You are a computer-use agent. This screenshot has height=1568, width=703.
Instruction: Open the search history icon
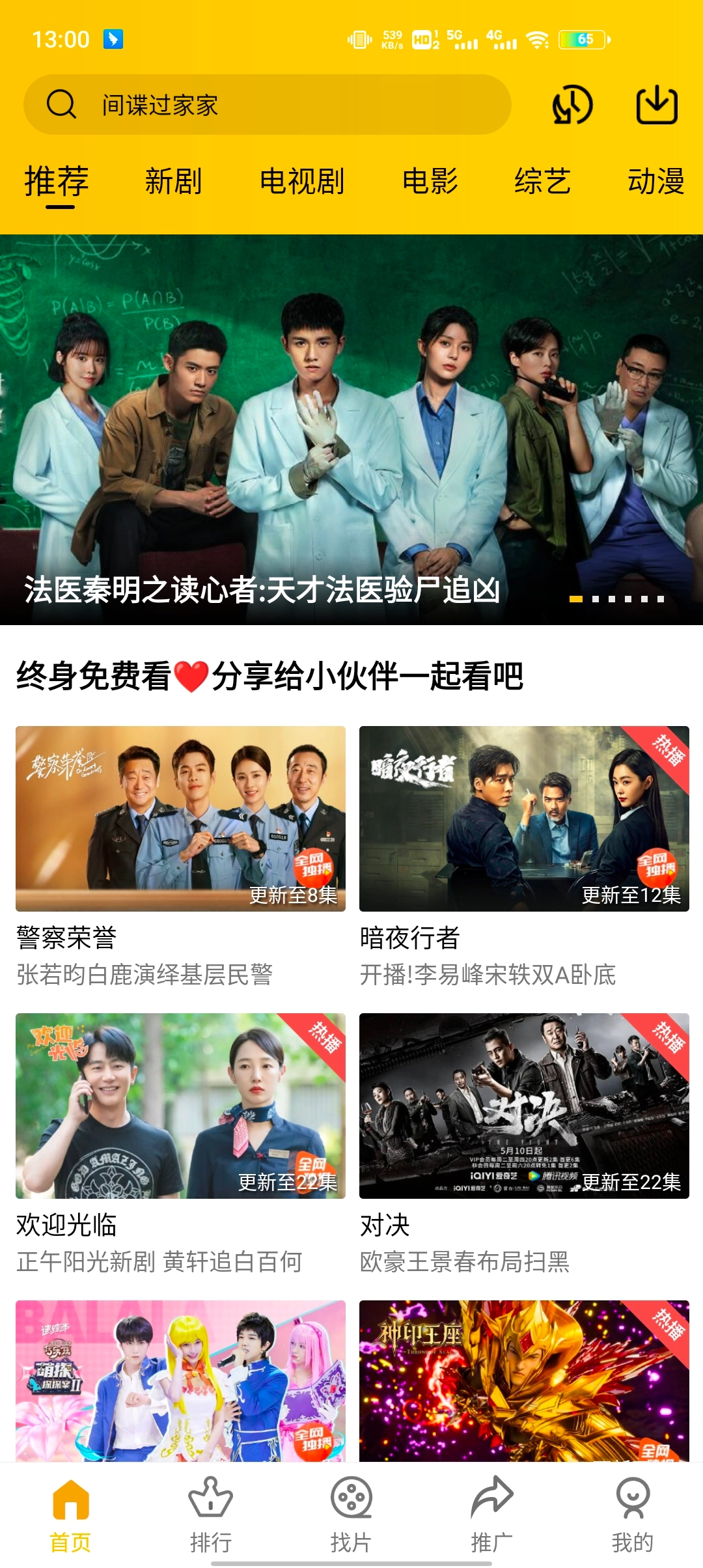(572, 106)
